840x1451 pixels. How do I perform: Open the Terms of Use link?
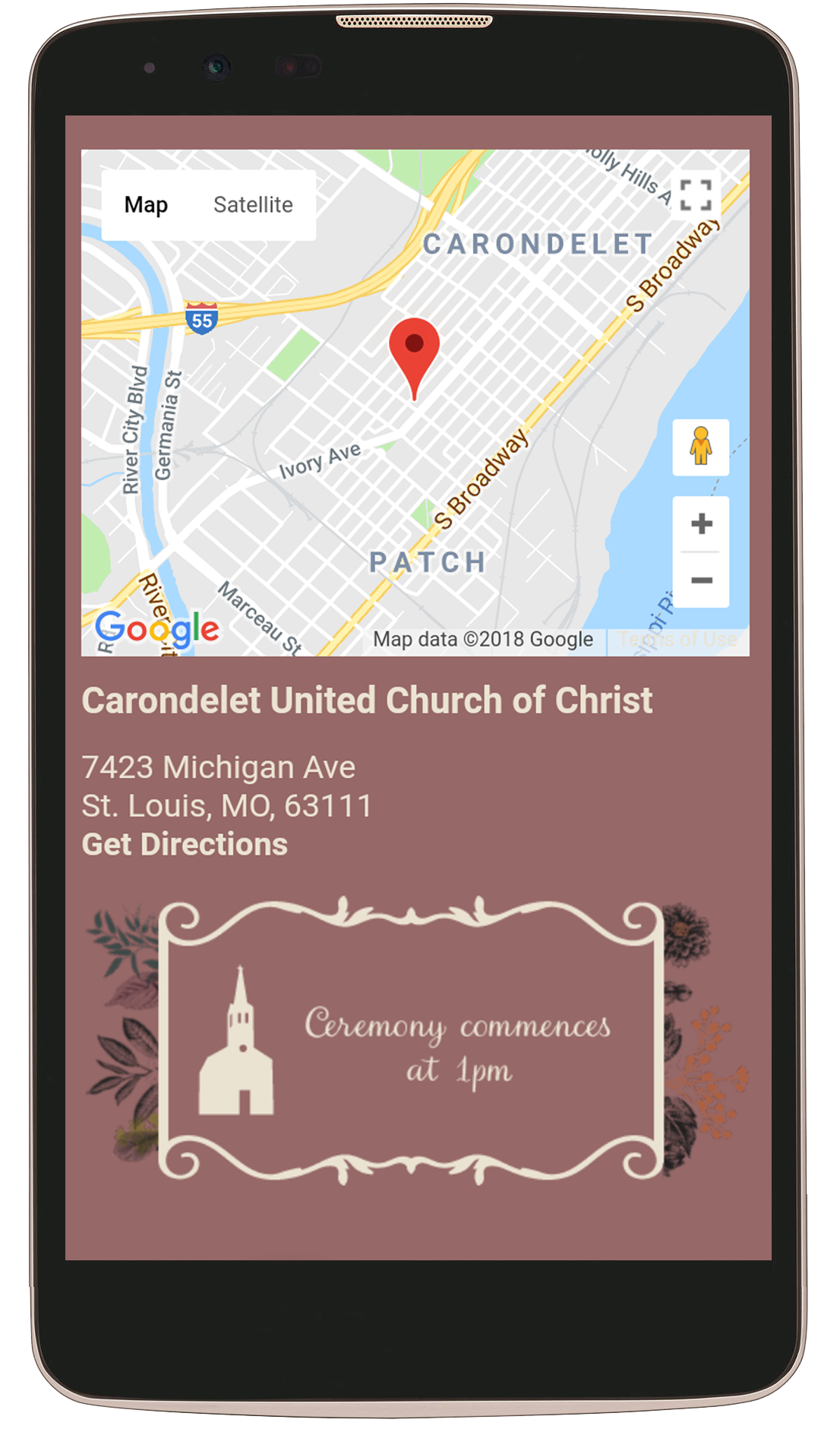coord(677,640)
